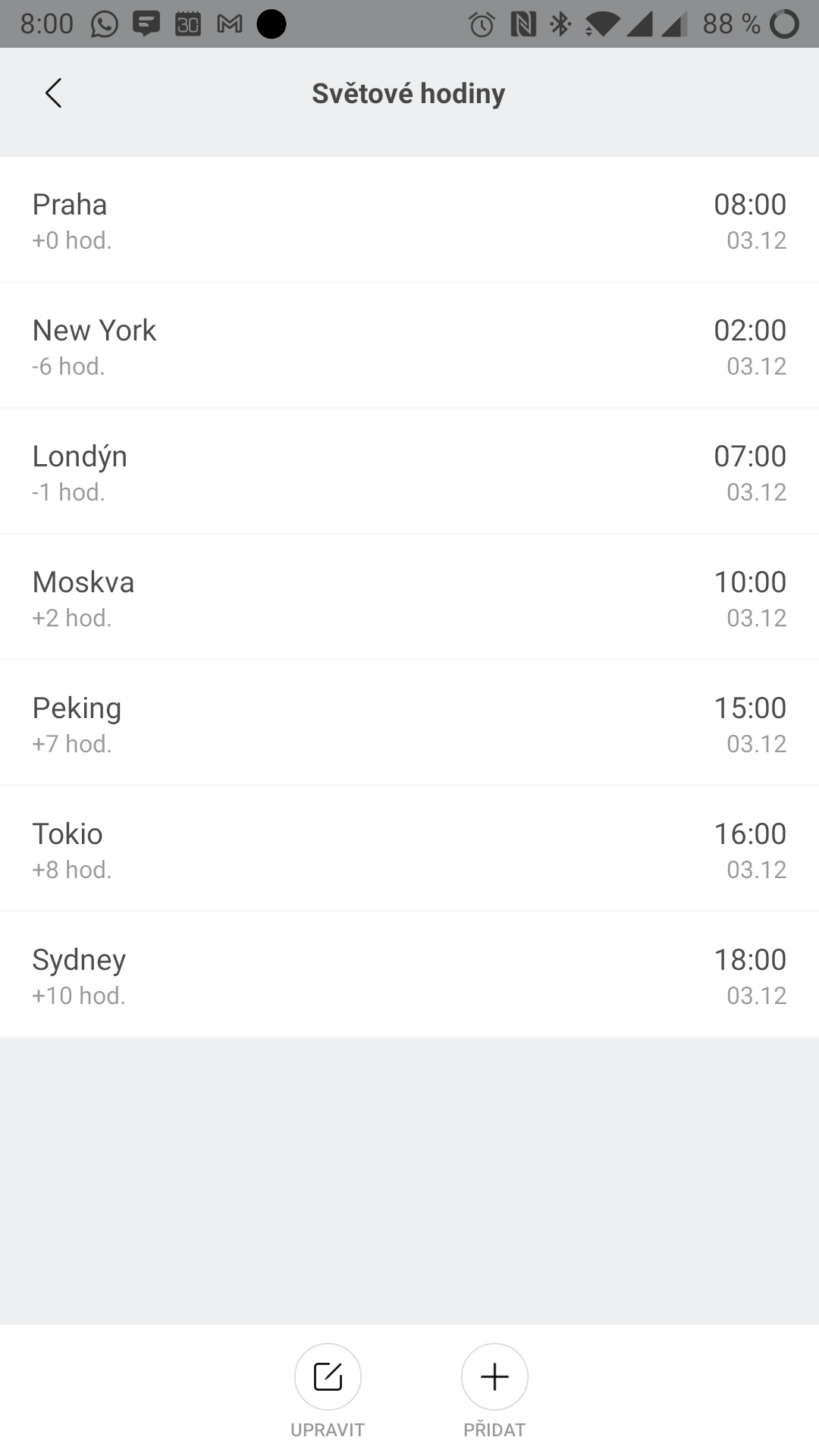Tap the Upravit edit button
819x1456 pixels.
(x=328, y=1376)
